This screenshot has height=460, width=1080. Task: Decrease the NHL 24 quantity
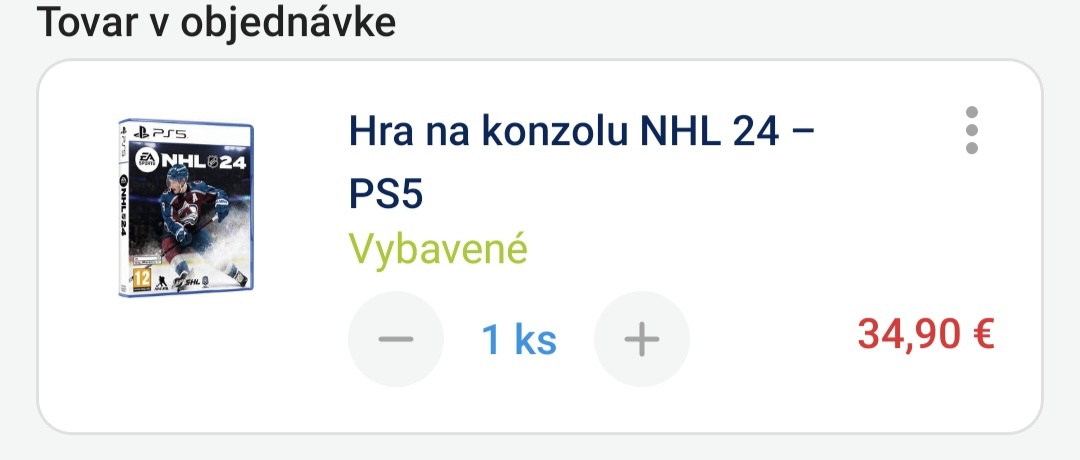click(x=395, y=340)
